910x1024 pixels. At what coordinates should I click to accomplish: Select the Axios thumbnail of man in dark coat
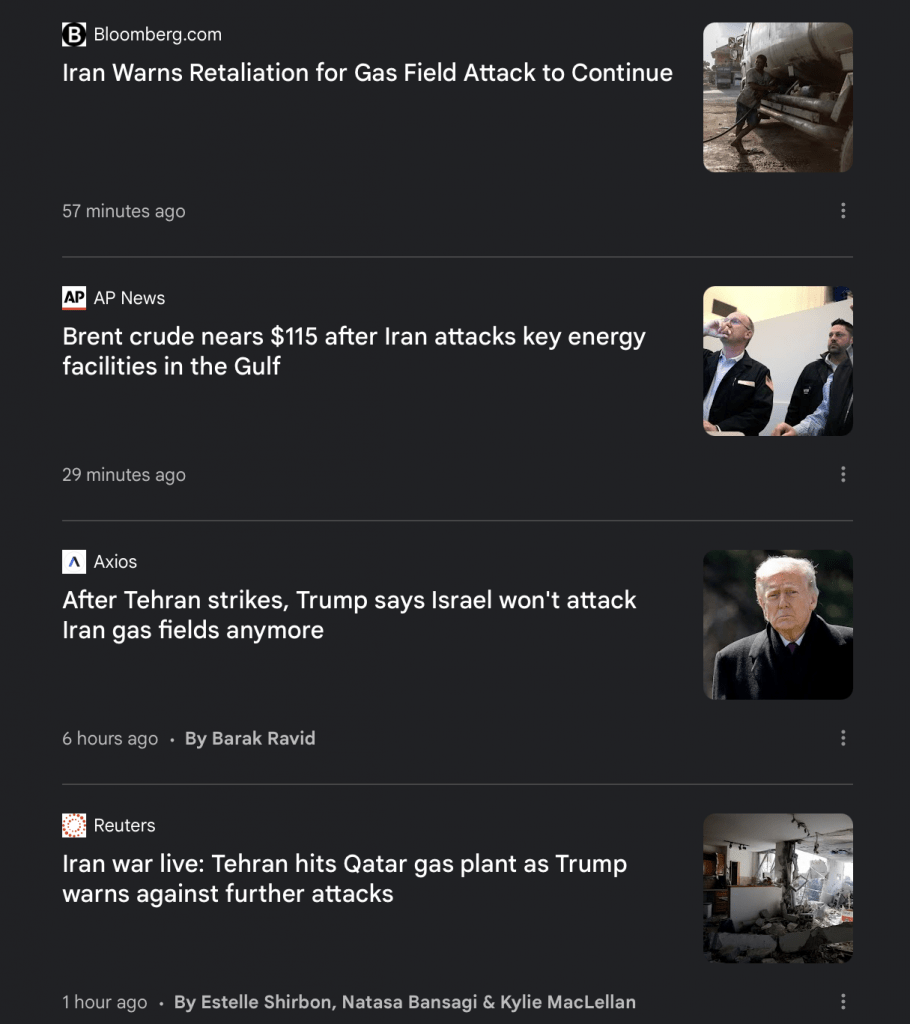778,624
